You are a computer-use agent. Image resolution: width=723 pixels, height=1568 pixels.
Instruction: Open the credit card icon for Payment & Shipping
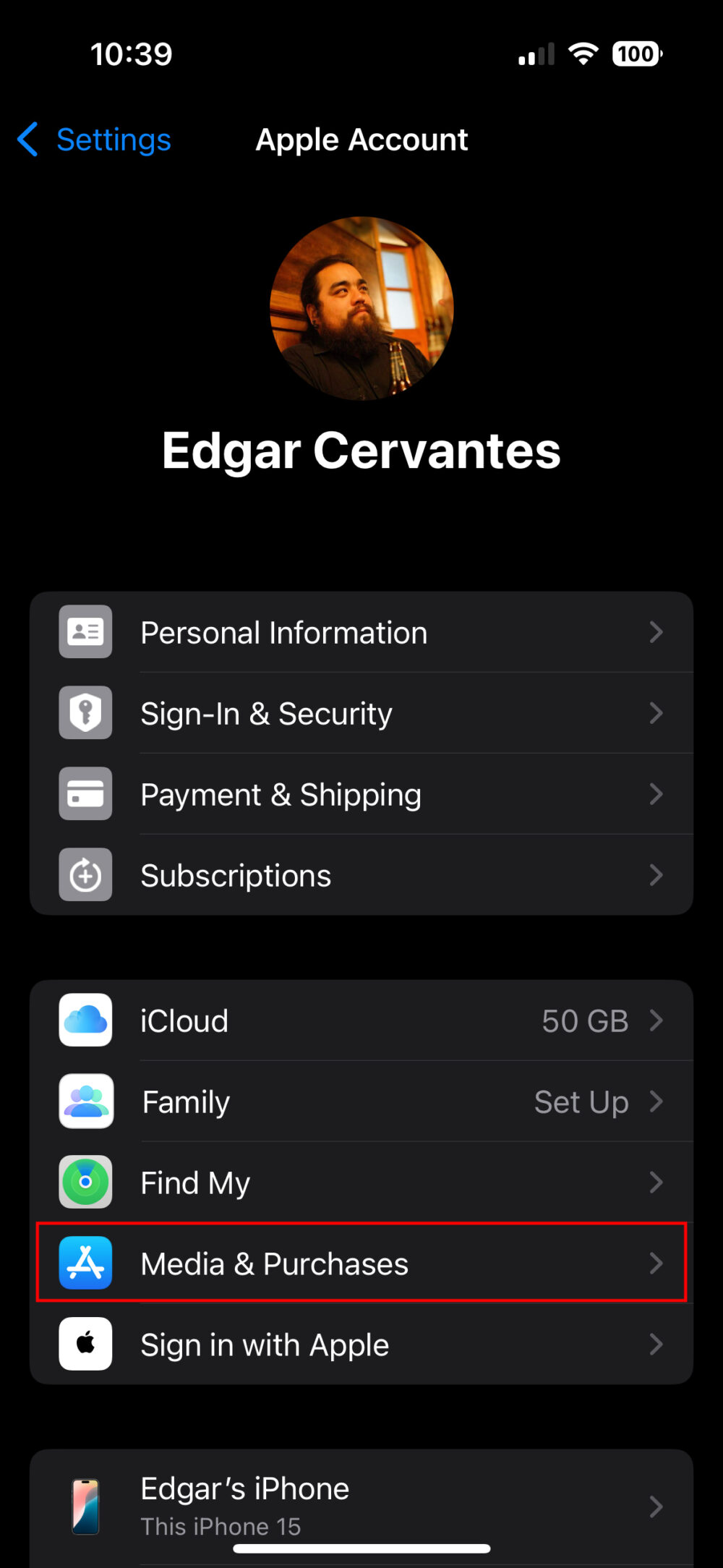tap(85, 793)
